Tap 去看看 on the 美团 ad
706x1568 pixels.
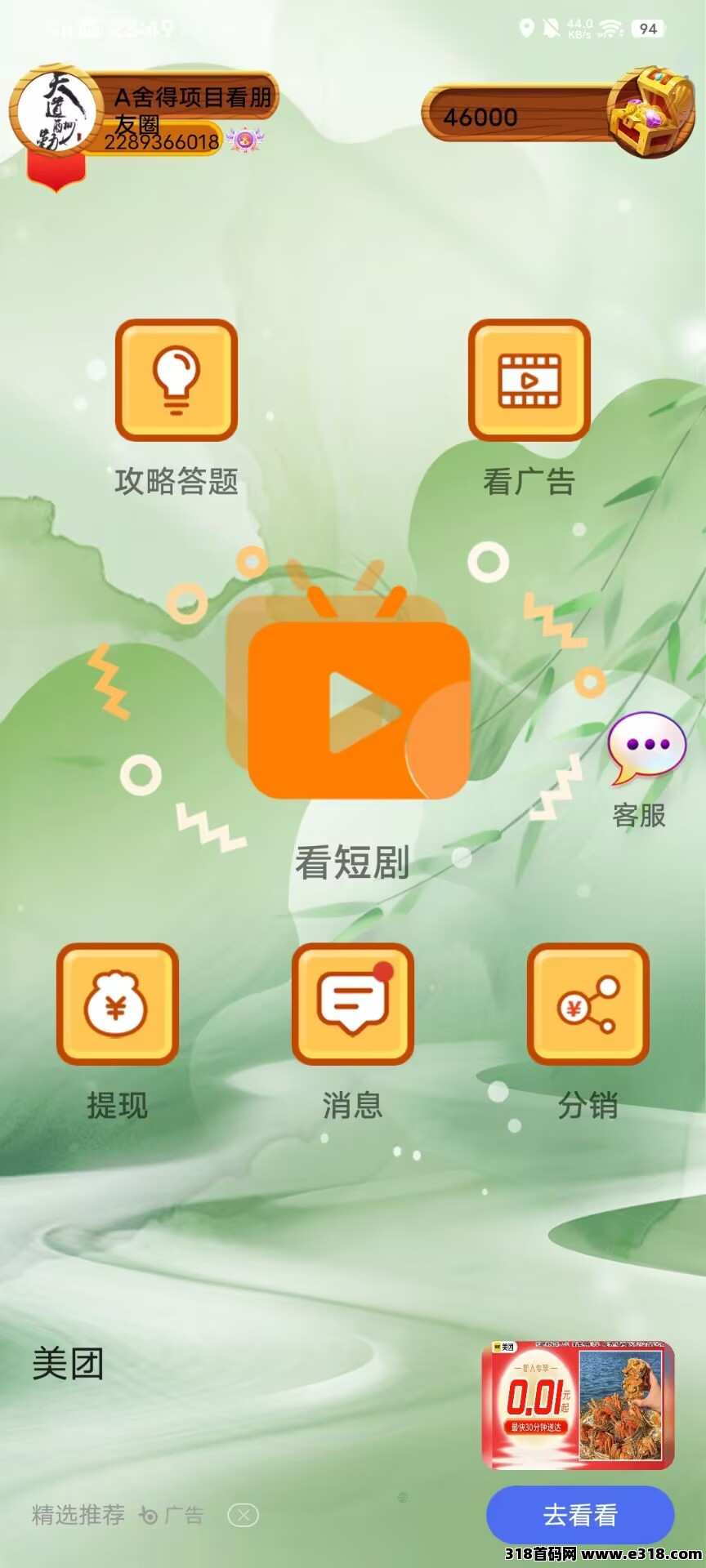click(x=579, y=1515)
